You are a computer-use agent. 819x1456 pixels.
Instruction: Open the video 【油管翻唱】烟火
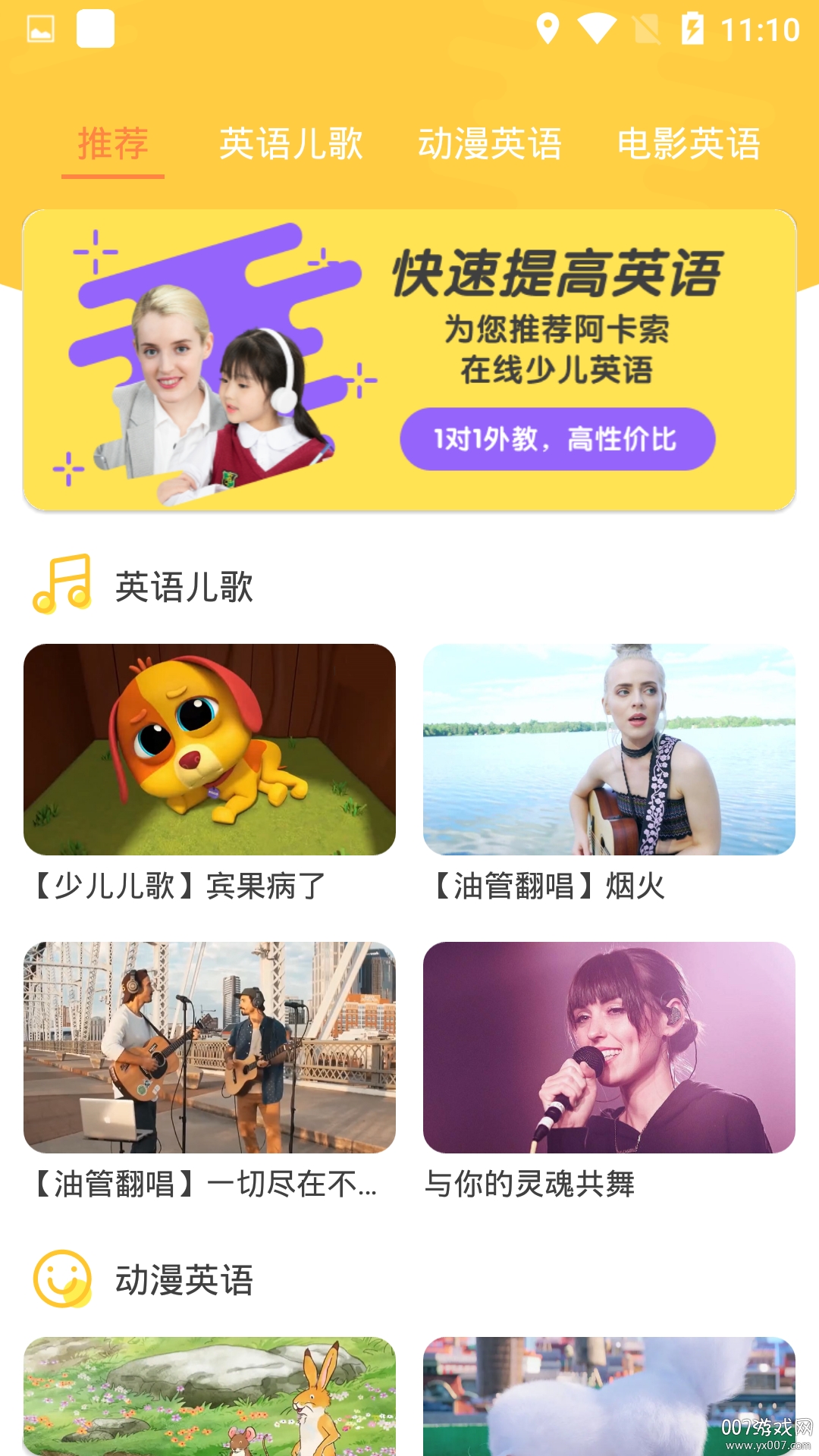click(609, 749)
